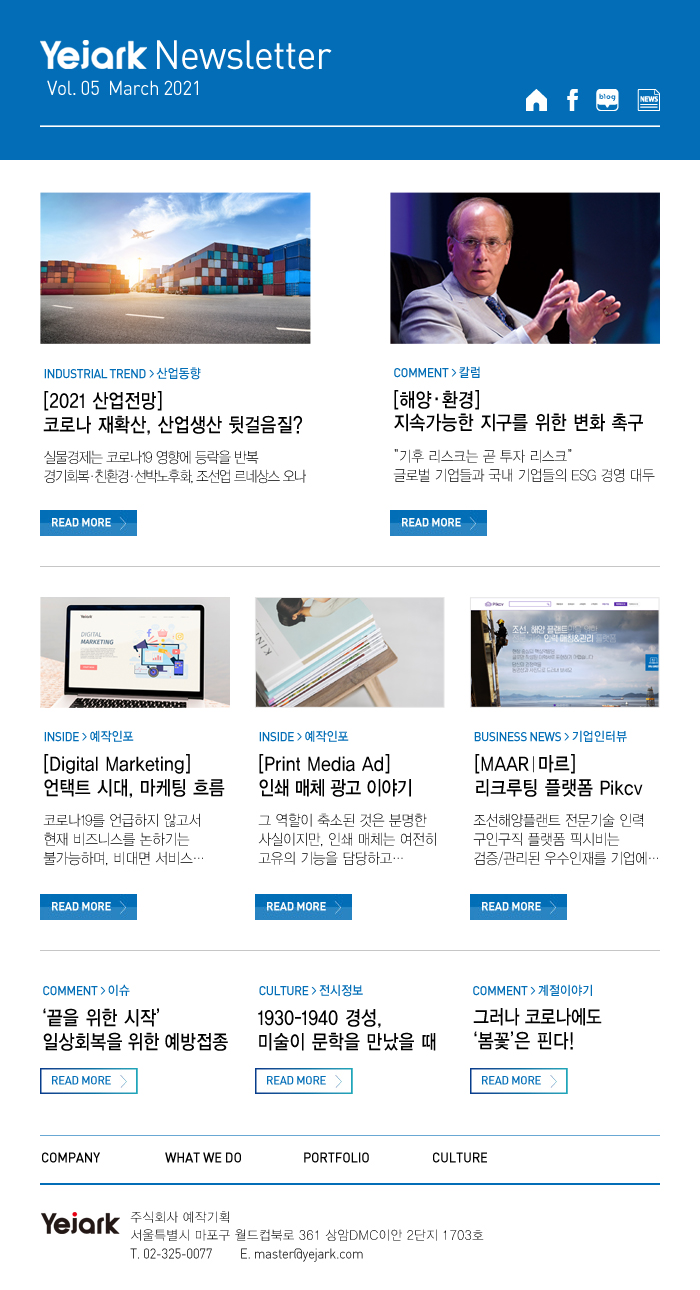Go to WHAT WE DO section
700x1290 pixels.
tap(203, 1158)
